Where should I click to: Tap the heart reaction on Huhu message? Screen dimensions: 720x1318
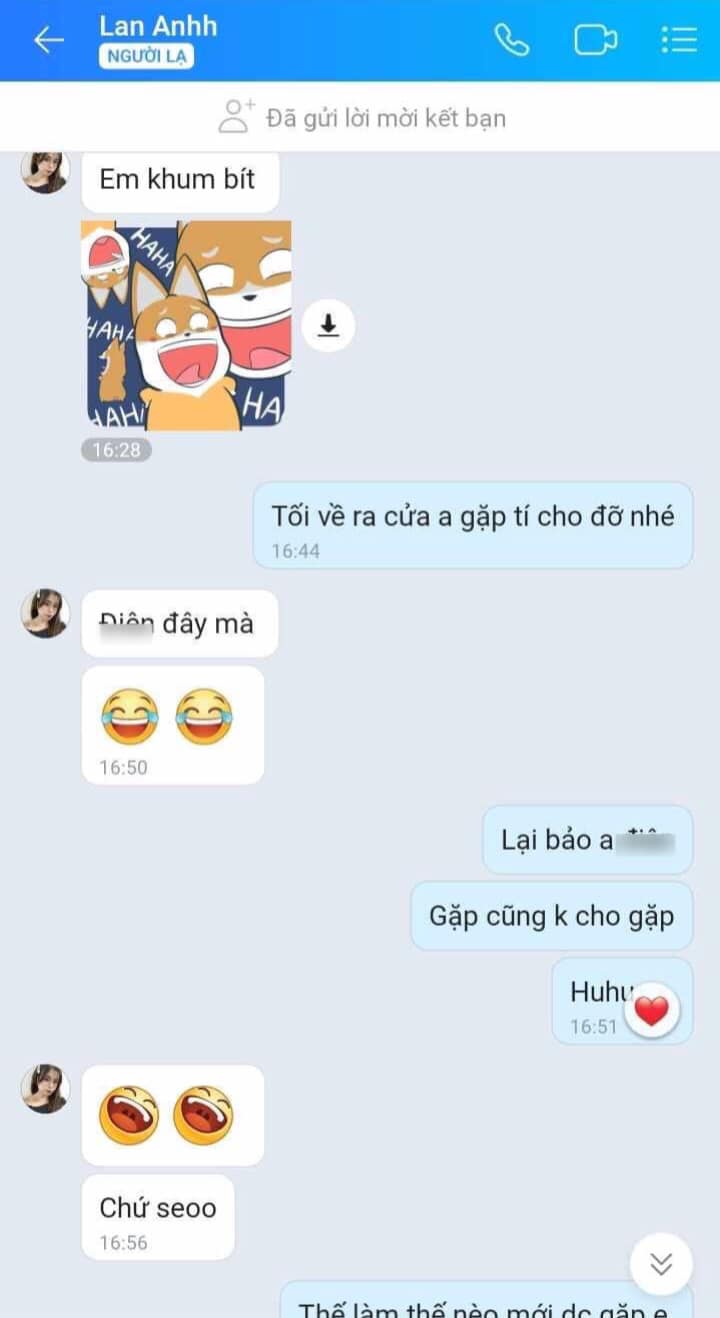[651, 1012]
